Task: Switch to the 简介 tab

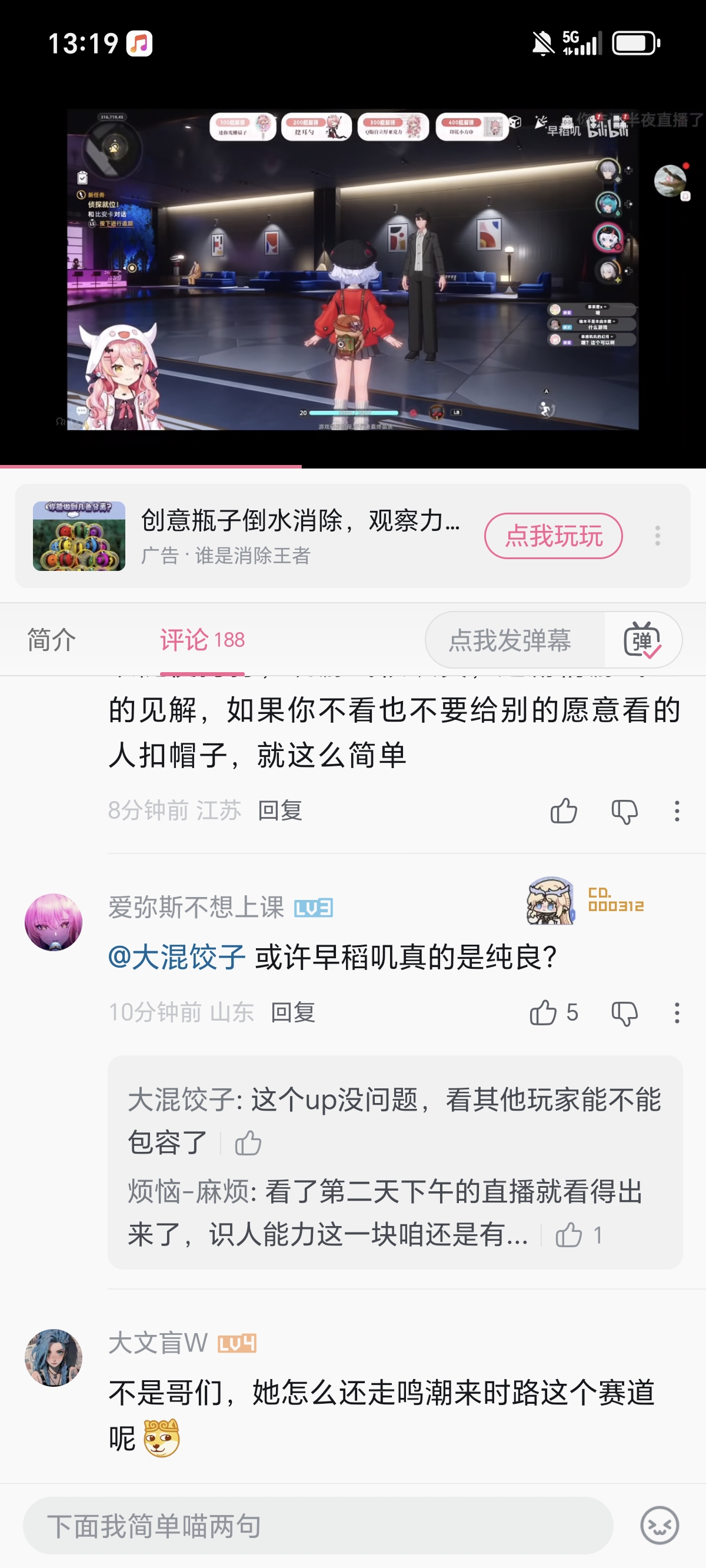Action: 52,640
